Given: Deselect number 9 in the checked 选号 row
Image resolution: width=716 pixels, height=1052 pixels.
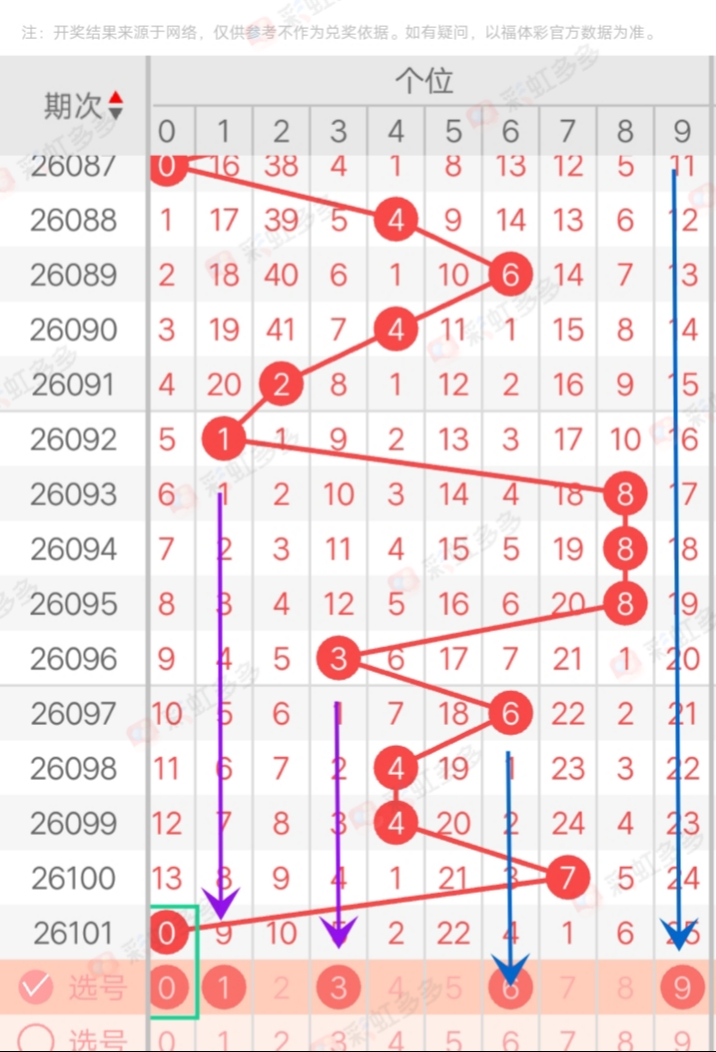Looking at the screenshot, I should pyautogui.click(x=683, y=988).
